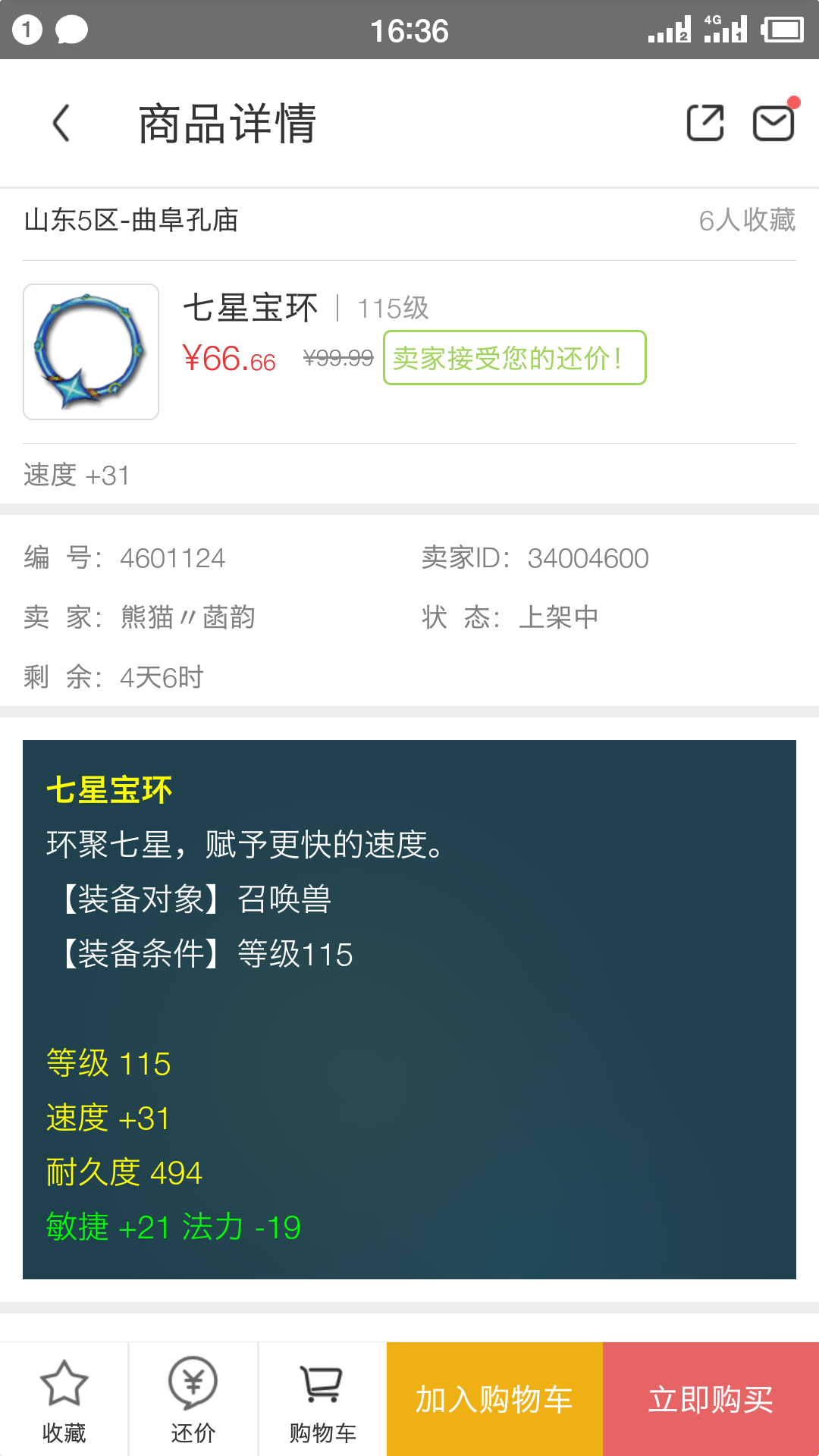
Task: Share this item via the share icon
Action: pyautogui.click(x=705, y=123)
